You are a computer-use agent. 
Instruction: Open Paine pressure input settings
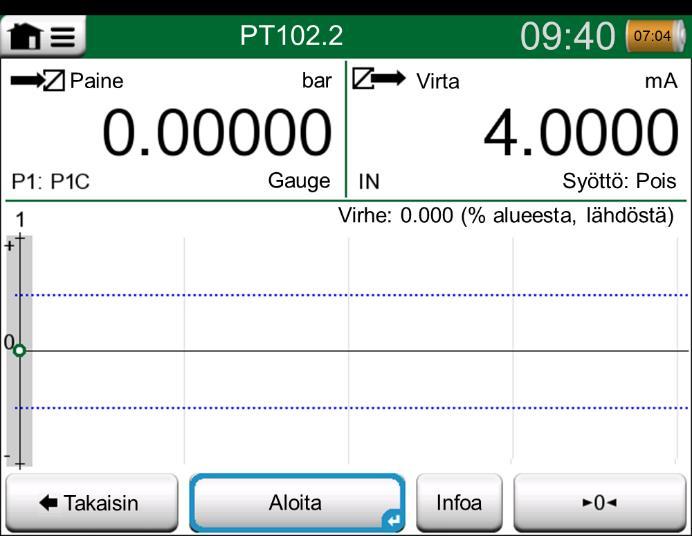(172, 128)
